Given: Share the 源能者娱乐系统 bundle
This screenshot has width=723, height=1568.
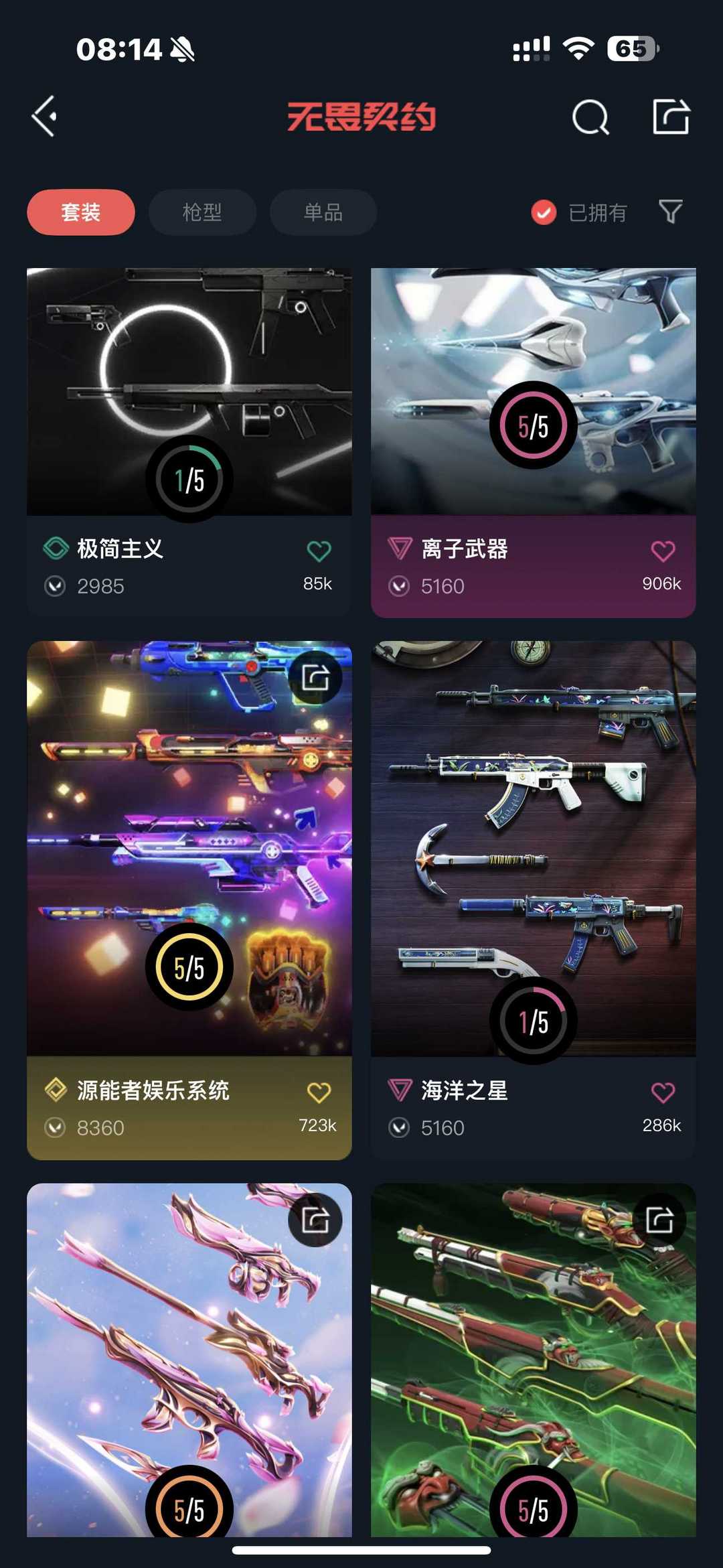Looking at the screenshot, I should 315,677.
